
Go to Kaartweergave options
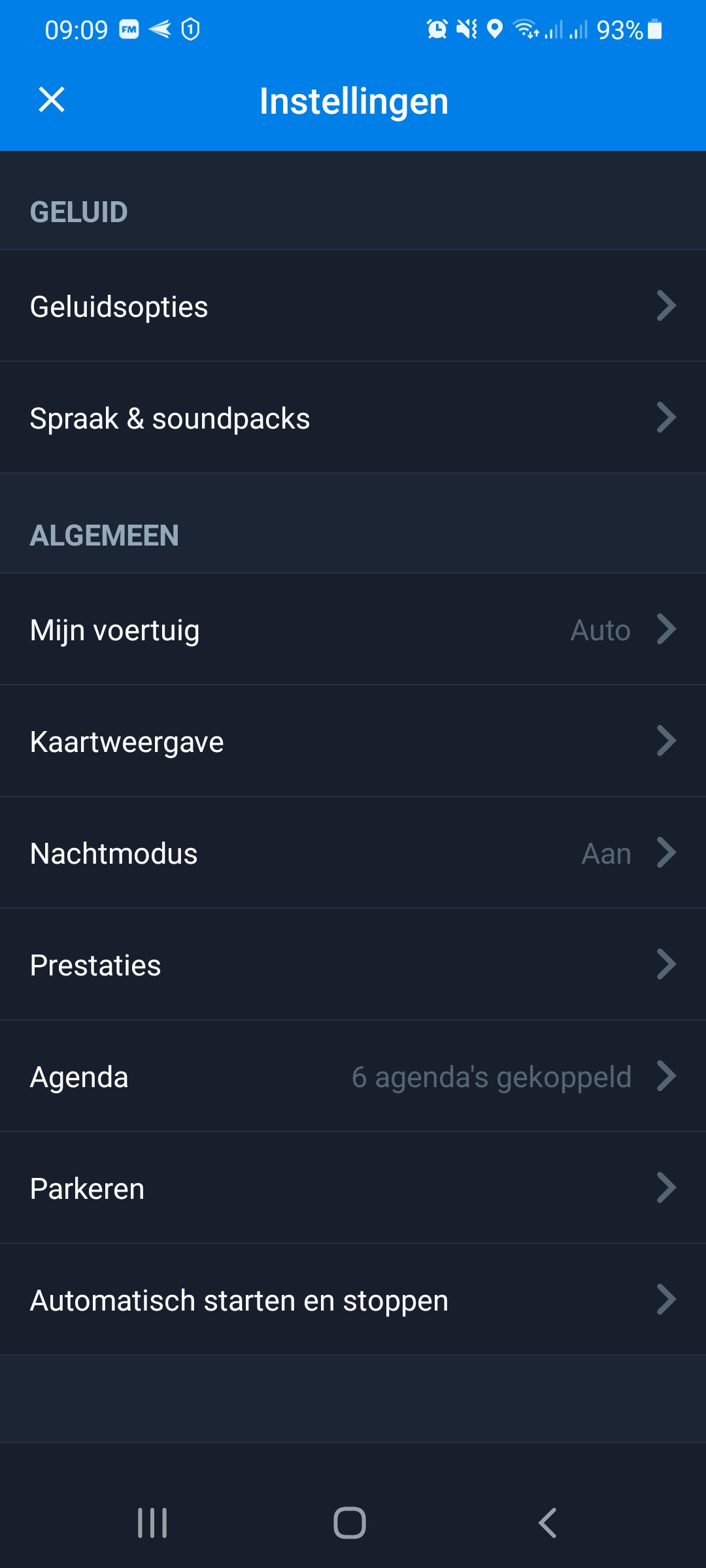[x=353, y=741]
